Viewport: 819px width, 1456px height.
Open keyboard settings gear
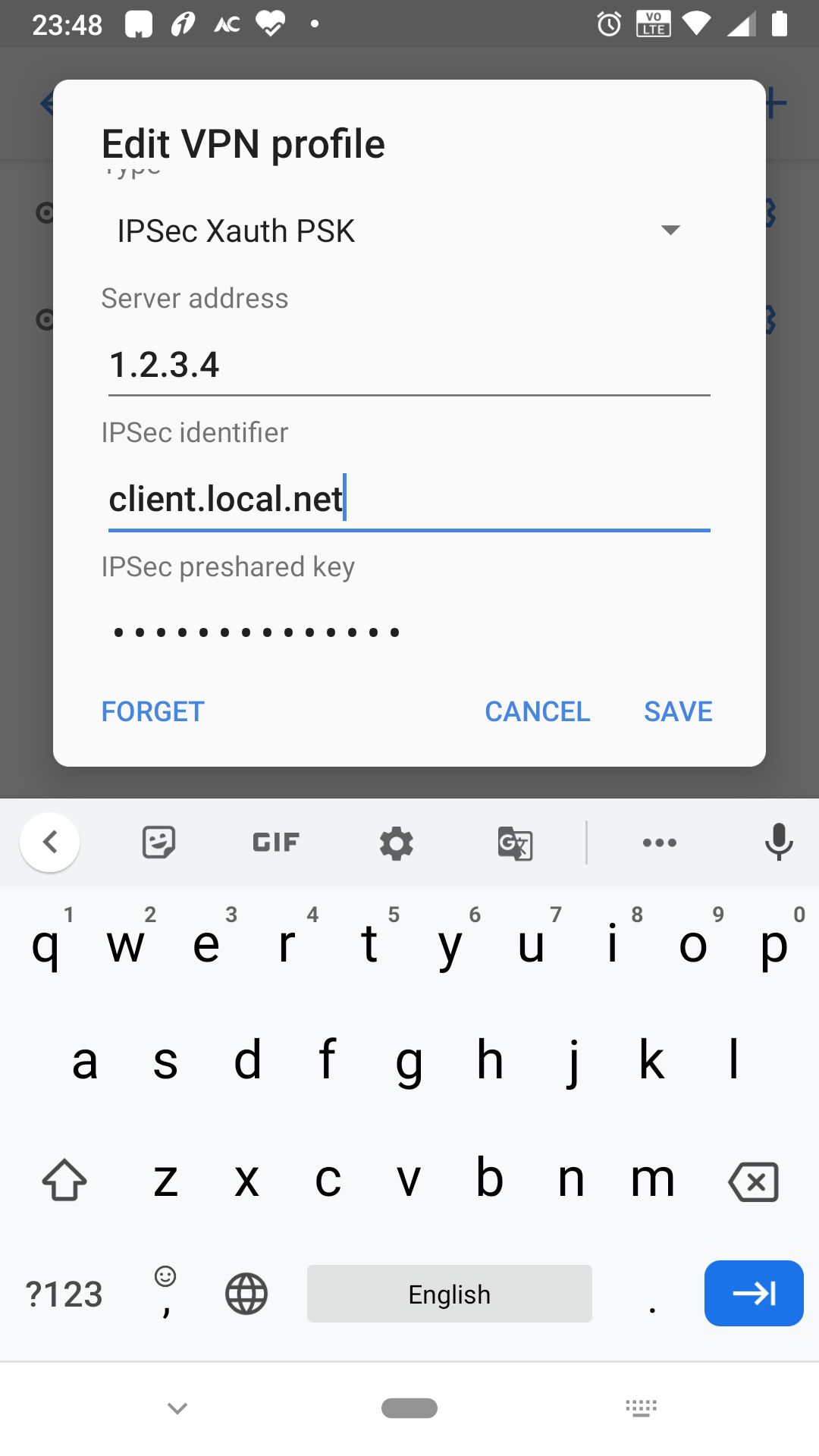(x=396, y=843)
